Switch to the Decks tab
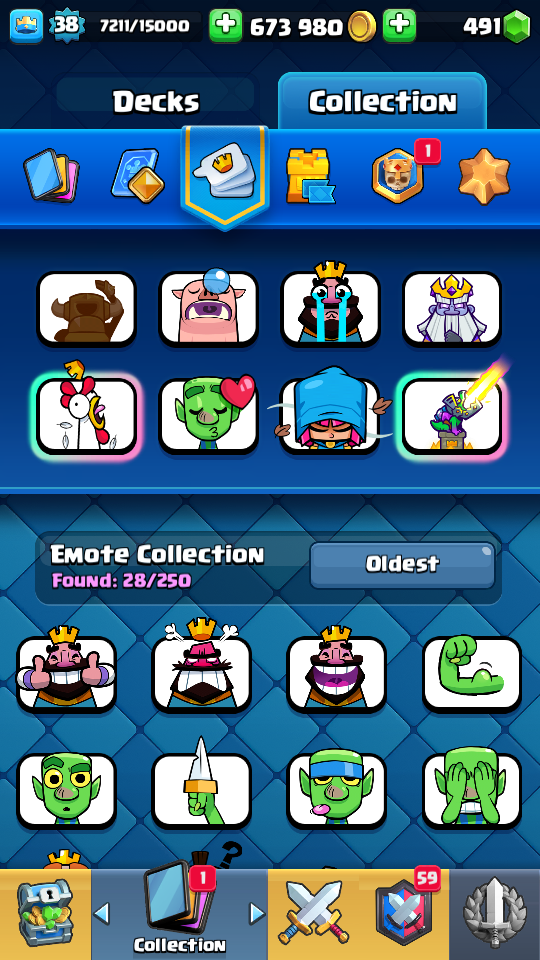 coord(156,101)
